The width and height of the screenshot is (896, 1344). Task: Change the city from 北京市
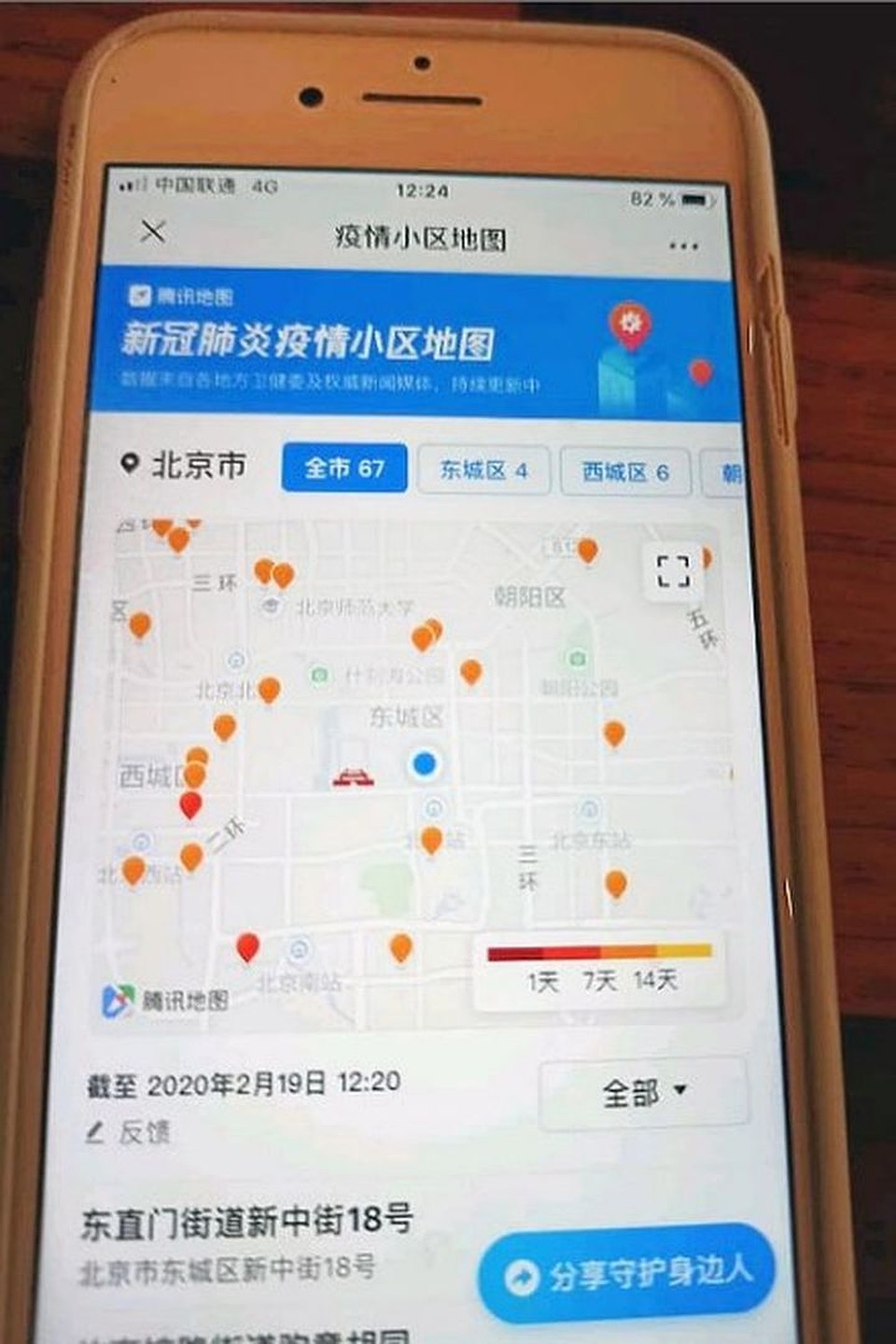[x=185, y=464]
